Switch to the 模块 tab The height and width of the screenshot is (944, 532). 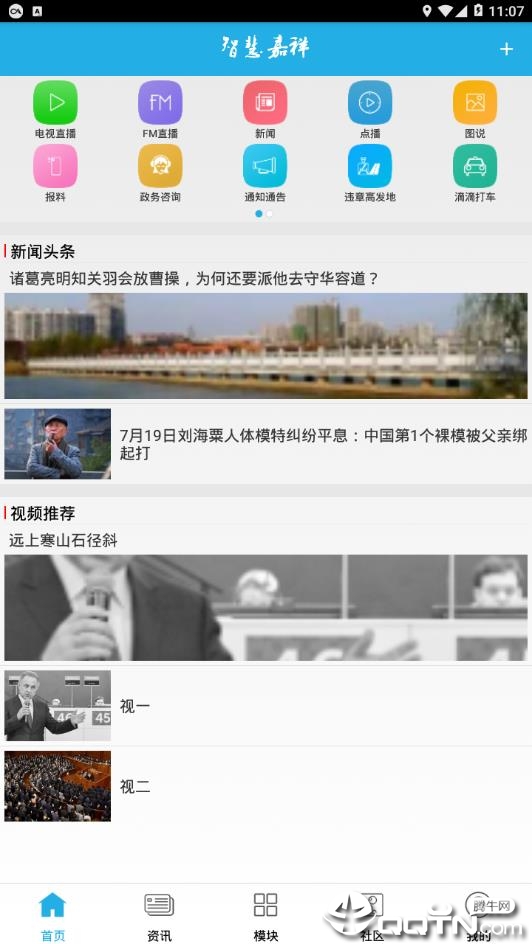click(265, 916)
